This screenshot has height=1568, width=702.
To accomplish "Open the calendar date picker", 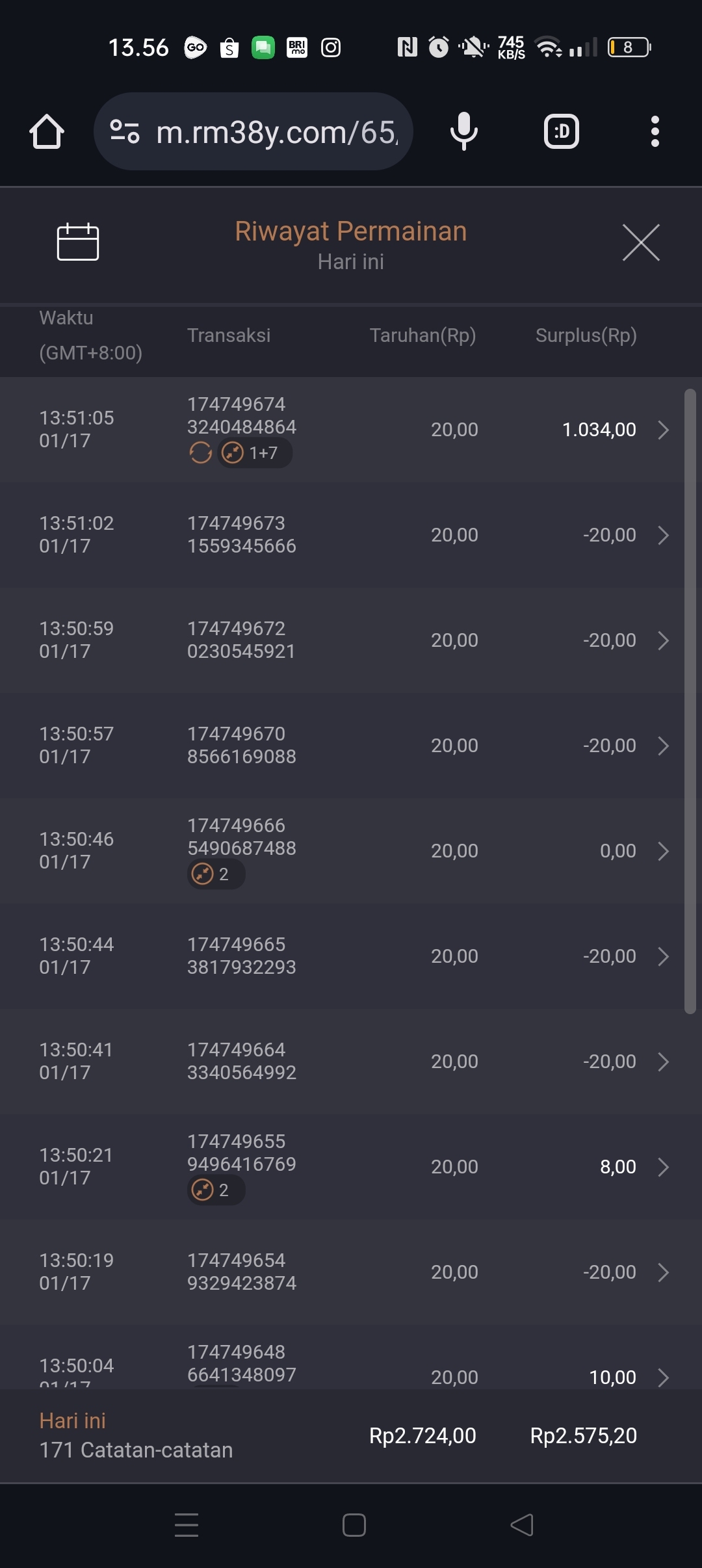I will point(77,242).
